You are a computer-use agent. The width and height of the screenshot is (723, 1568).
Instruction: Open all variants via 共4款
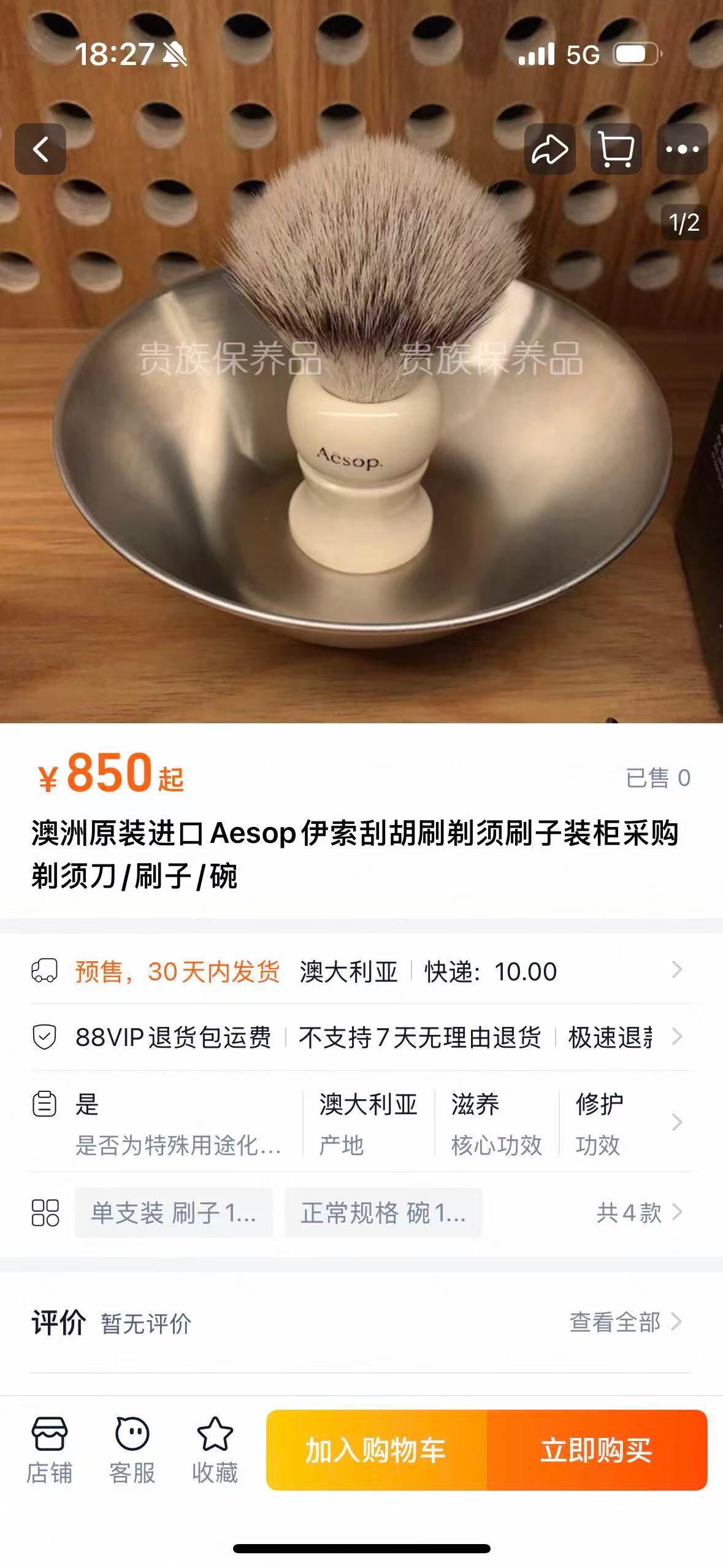point(638,1212)
